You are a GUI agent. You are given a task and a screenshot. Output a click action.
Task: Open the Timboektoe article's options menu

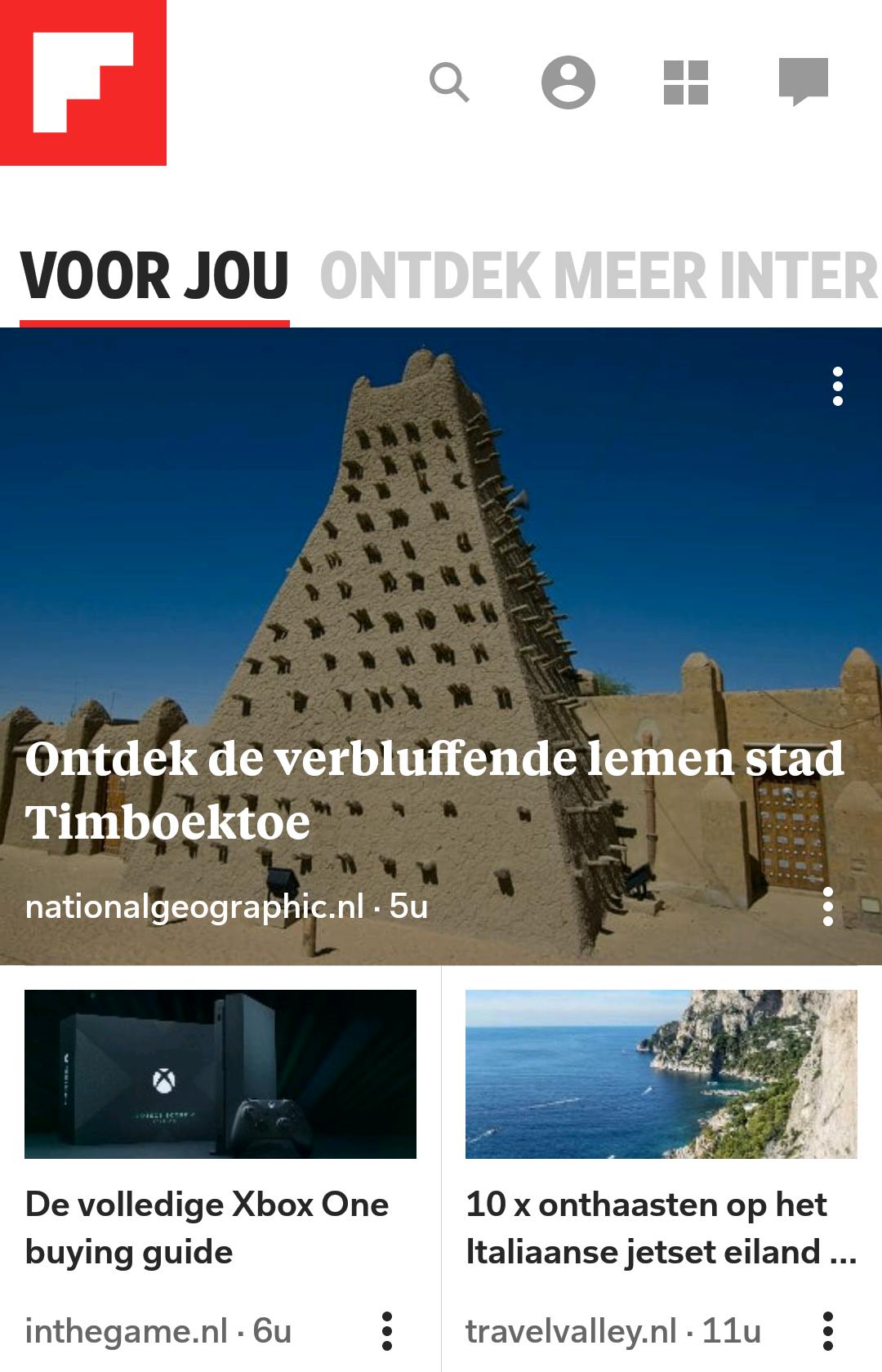click(x=828, y=906)
